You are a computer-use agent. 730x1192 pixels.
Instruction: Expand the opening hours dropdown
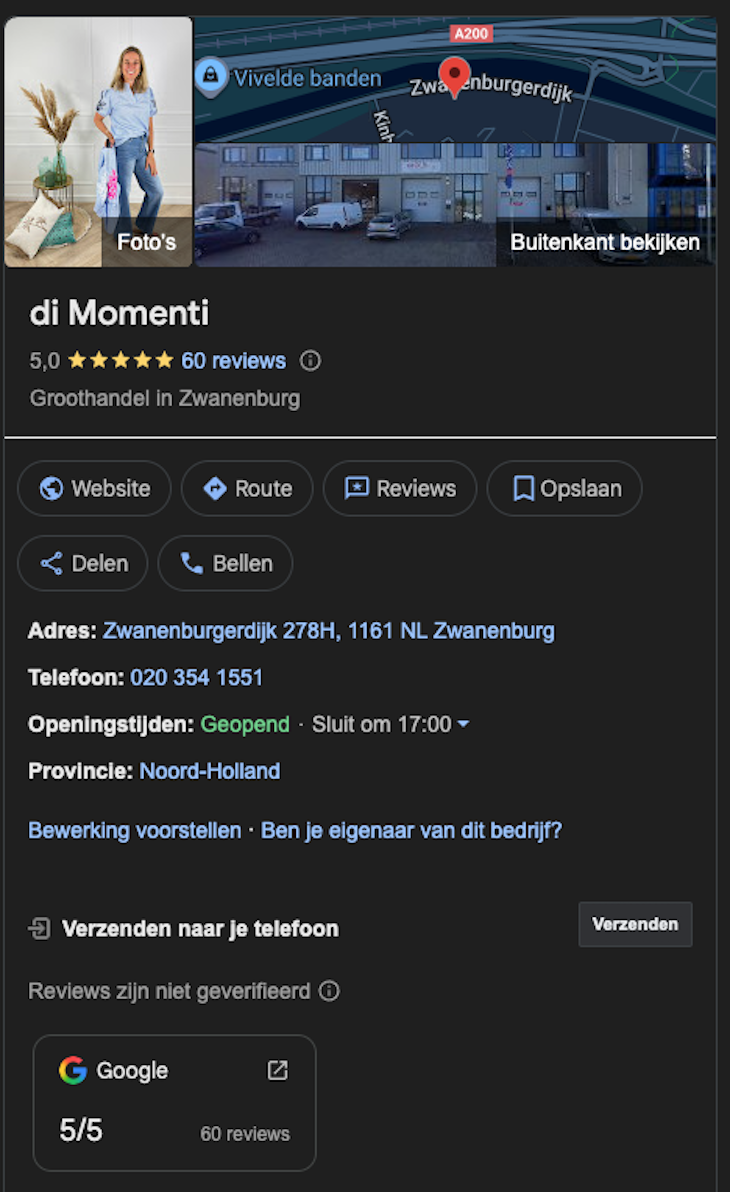tap(463, 724)
